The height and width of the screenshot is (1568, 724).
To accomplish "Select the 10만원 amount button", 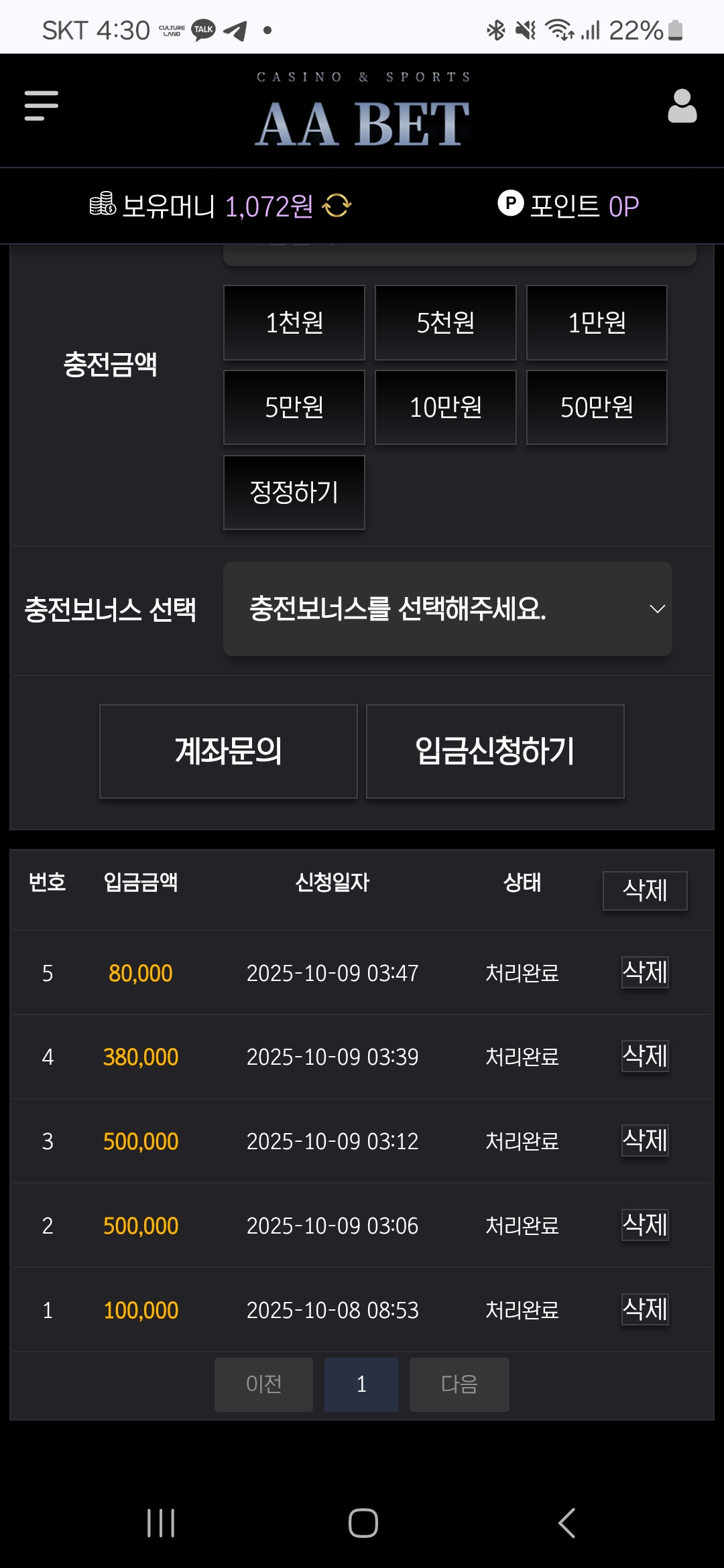I will click(445, 407).
